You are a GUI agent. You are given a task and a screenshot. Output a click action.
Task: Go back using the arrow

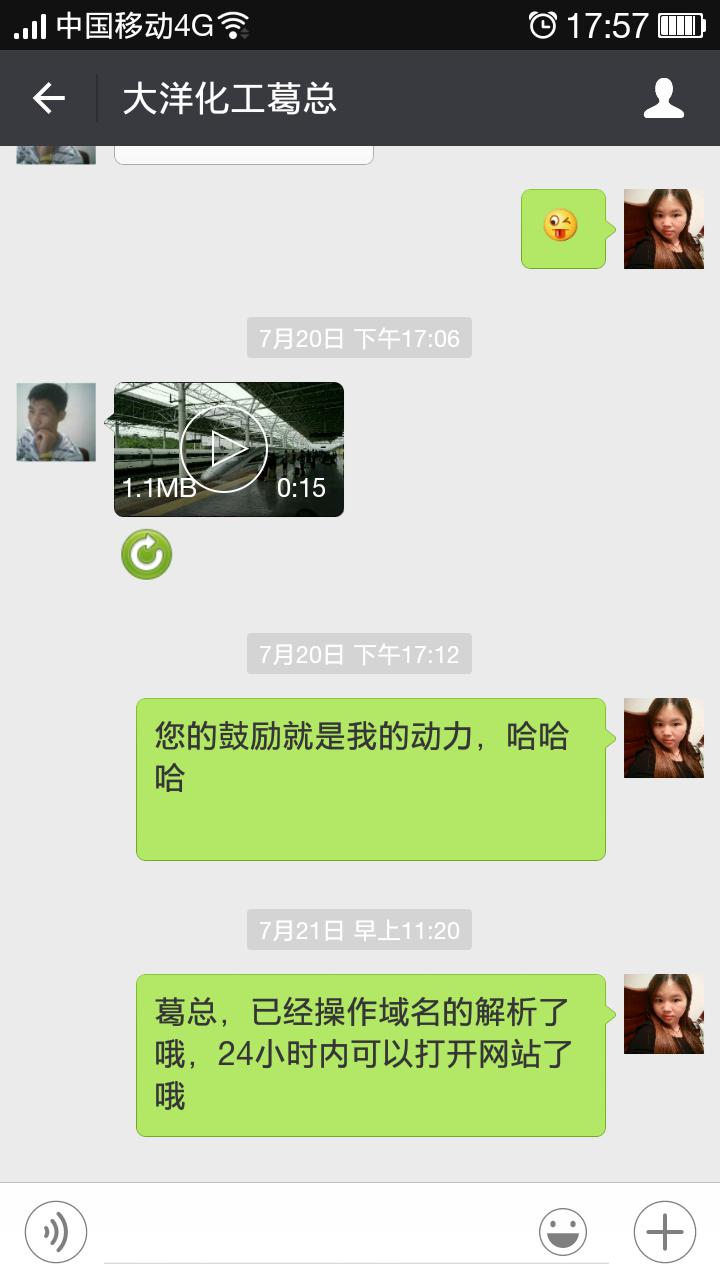48,98
